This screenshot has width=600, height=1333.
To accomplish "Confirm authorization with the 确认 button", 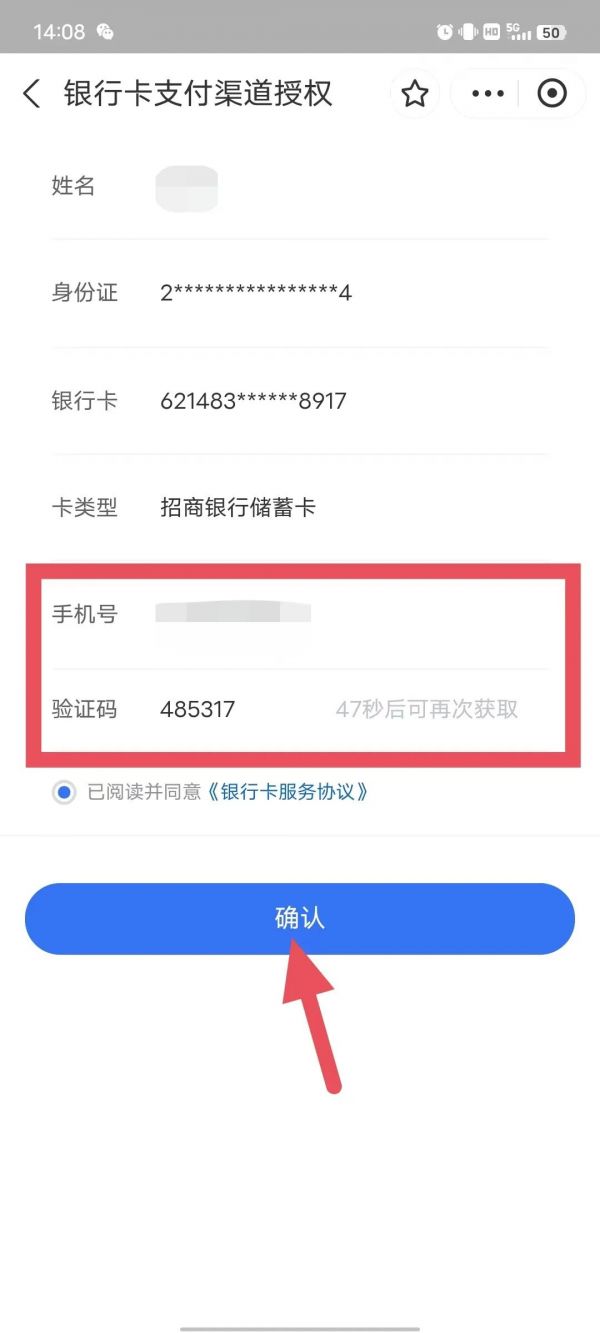I will (300, 918).
